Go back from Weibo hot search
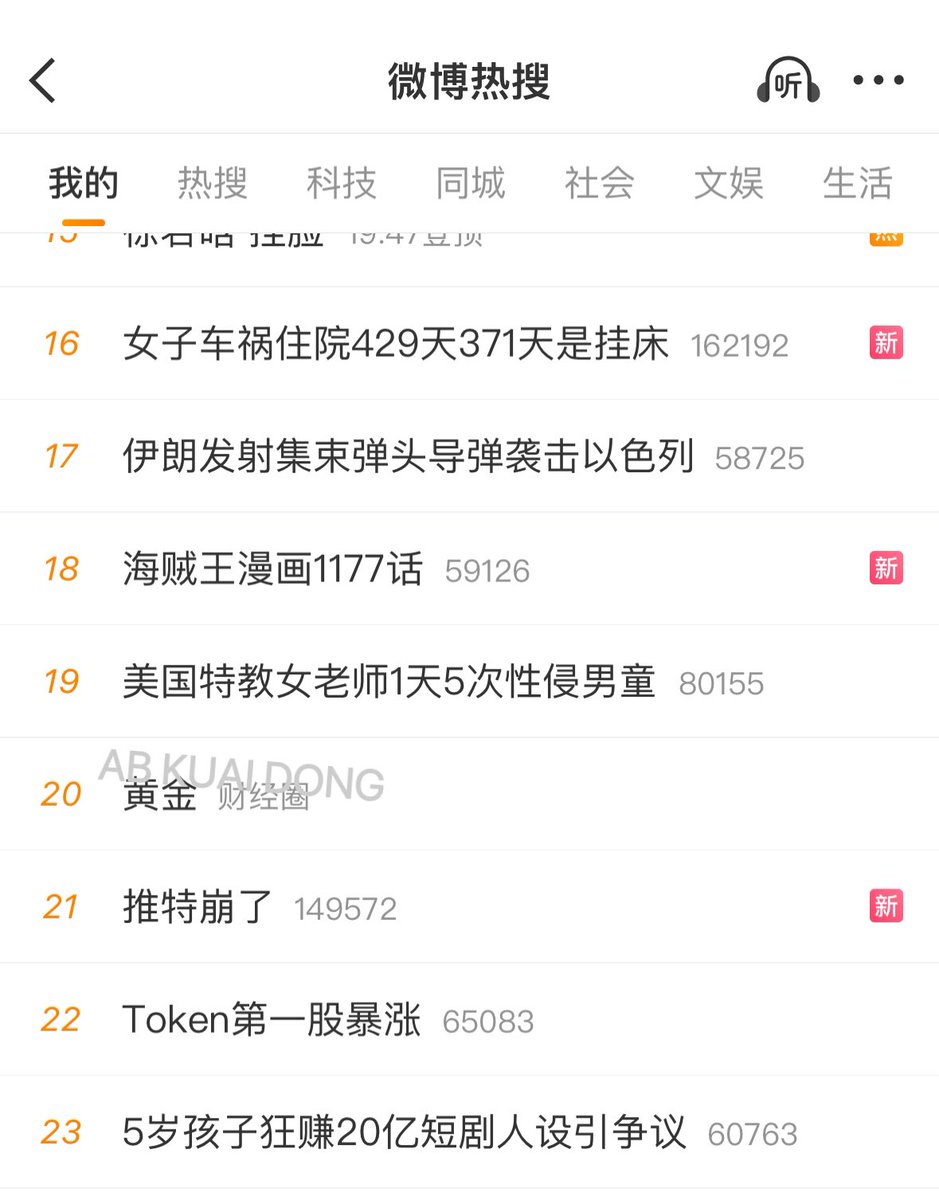This screenshot has width=939, height=1200. 43,81
